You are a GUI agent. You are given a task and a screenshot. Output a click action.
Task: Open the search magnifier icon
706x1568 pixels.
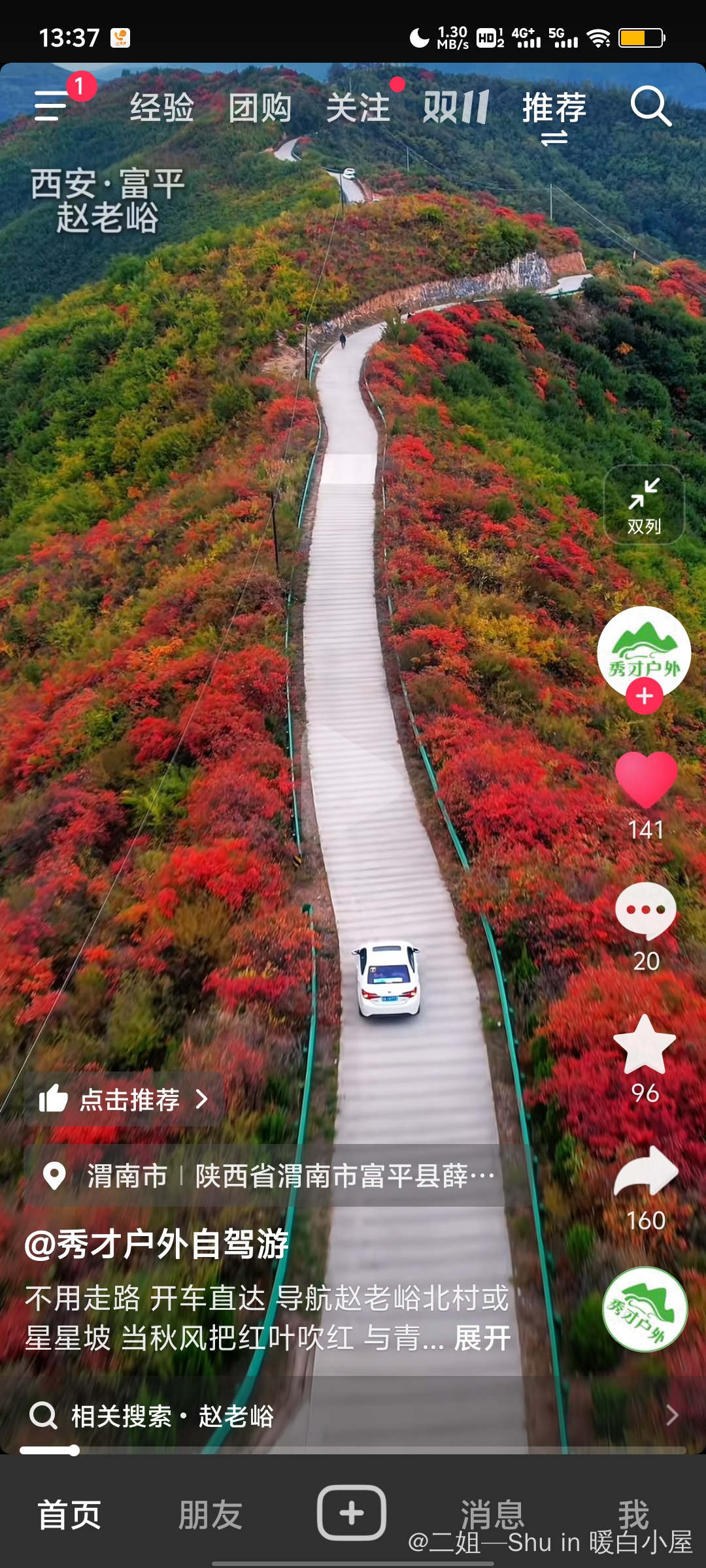coord(650,106)
